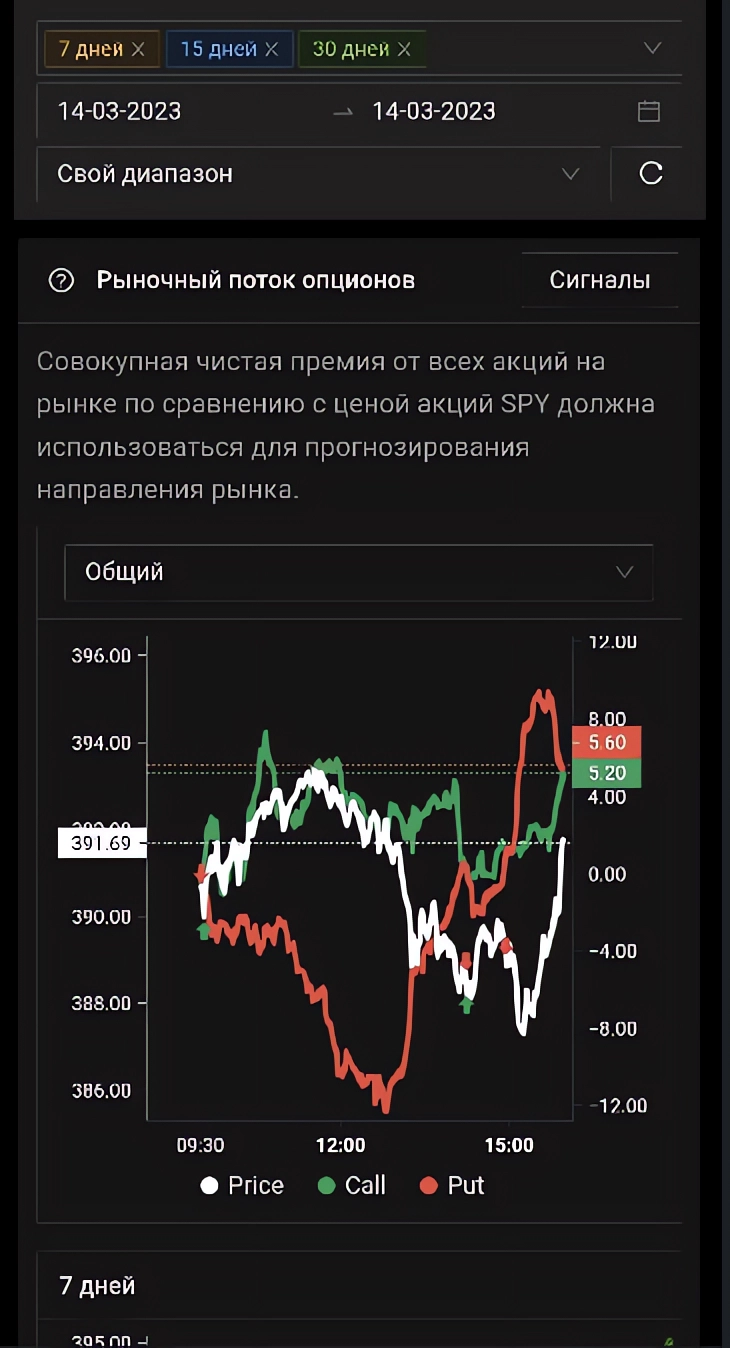730x1348 pixels.
Task: Expand the Общий dropdown
Action: pyautogui.click(x=358, y=572)
